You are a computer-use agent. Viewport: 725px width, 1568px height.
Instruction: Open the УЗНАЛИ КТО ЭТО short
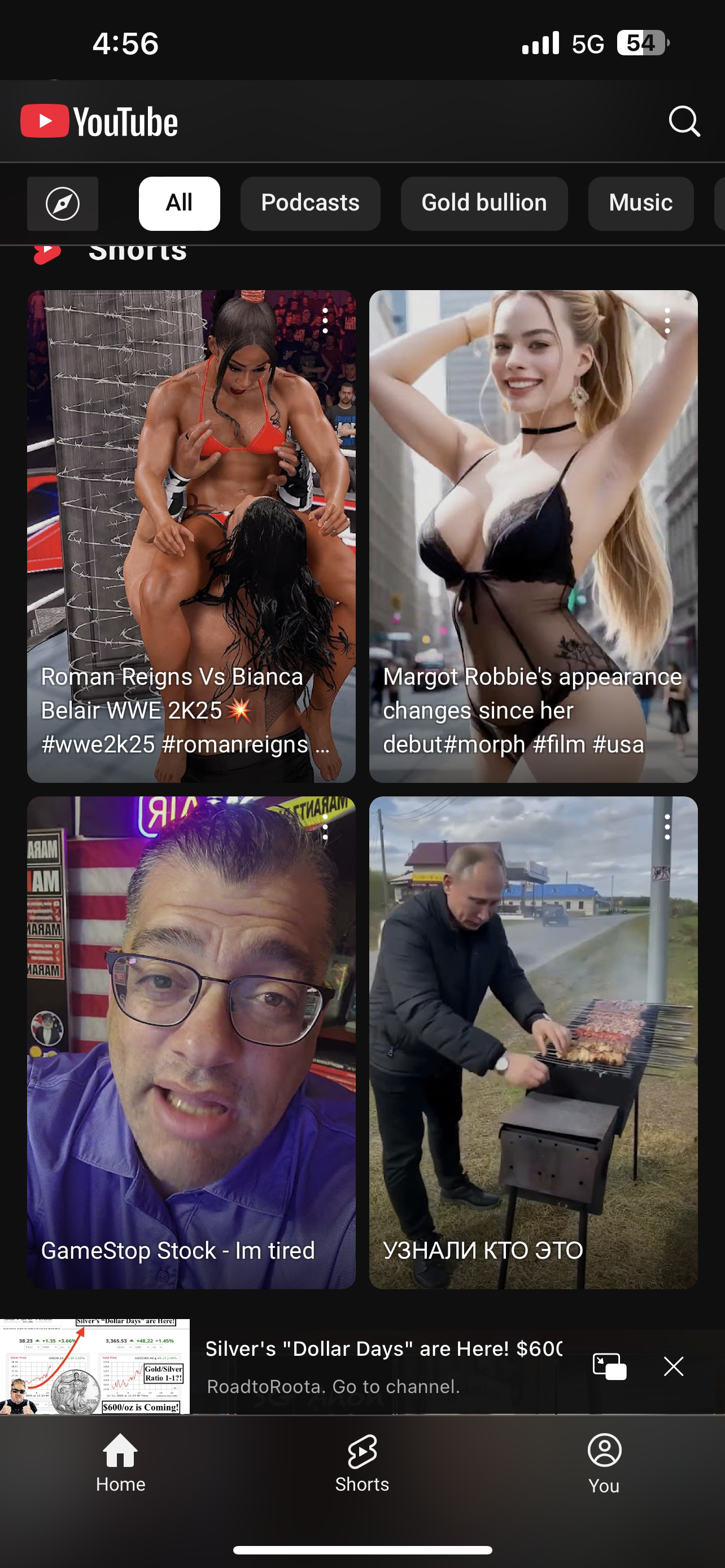[533, 1042]
